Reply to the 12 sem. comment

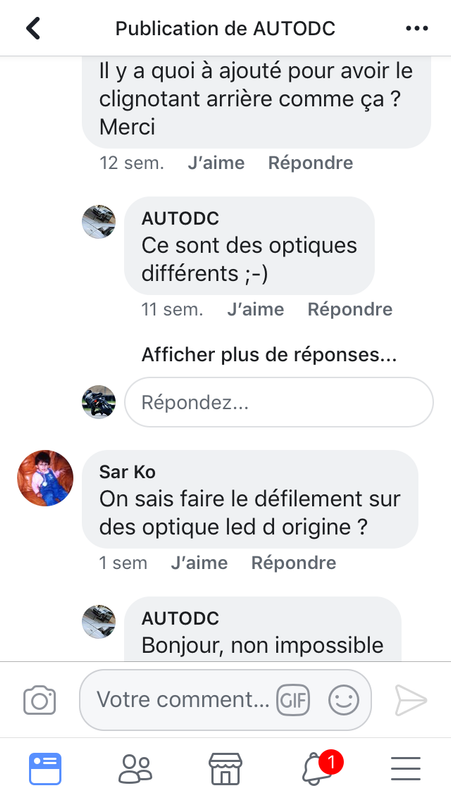tap(310, 163)
